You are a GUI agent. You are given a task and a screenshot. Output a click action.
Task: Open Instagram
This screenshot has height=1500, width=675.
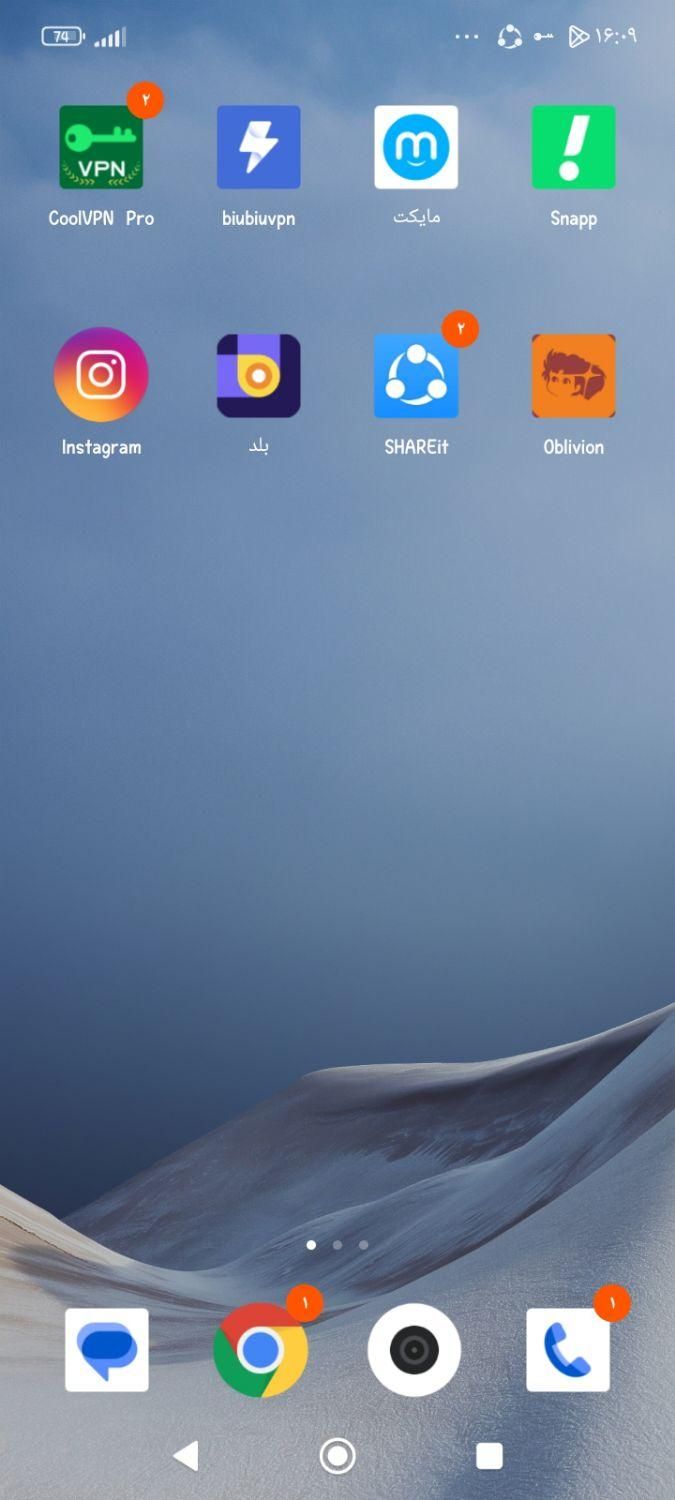click(x=101, y=375)
